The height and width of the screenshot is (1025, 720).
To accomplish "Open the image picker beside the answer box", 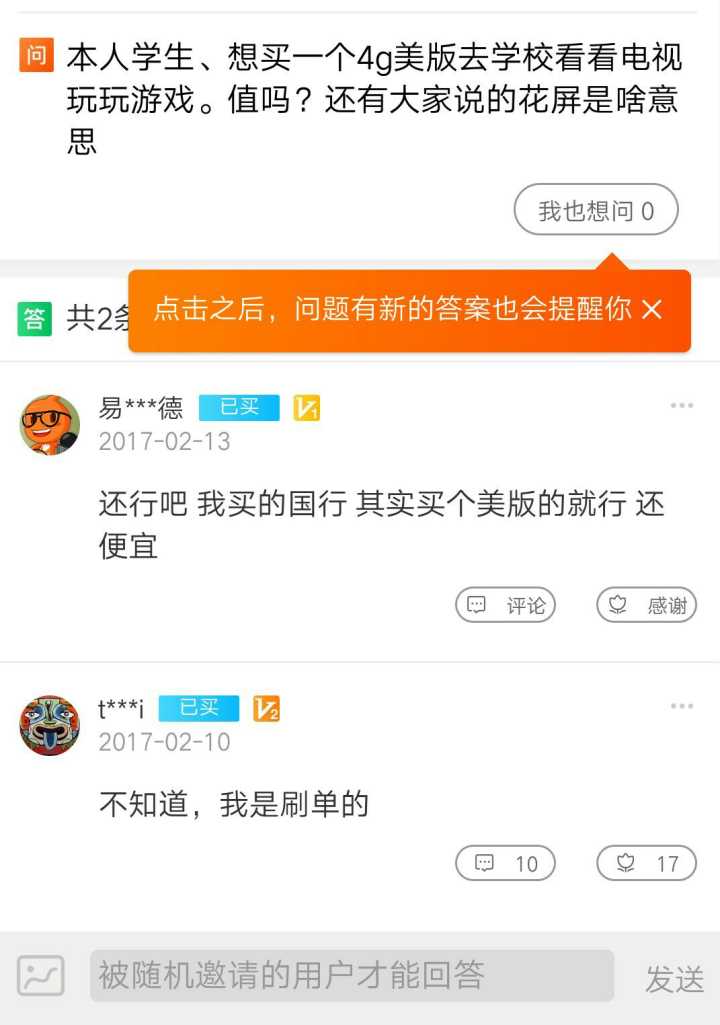I will [41, 976].
